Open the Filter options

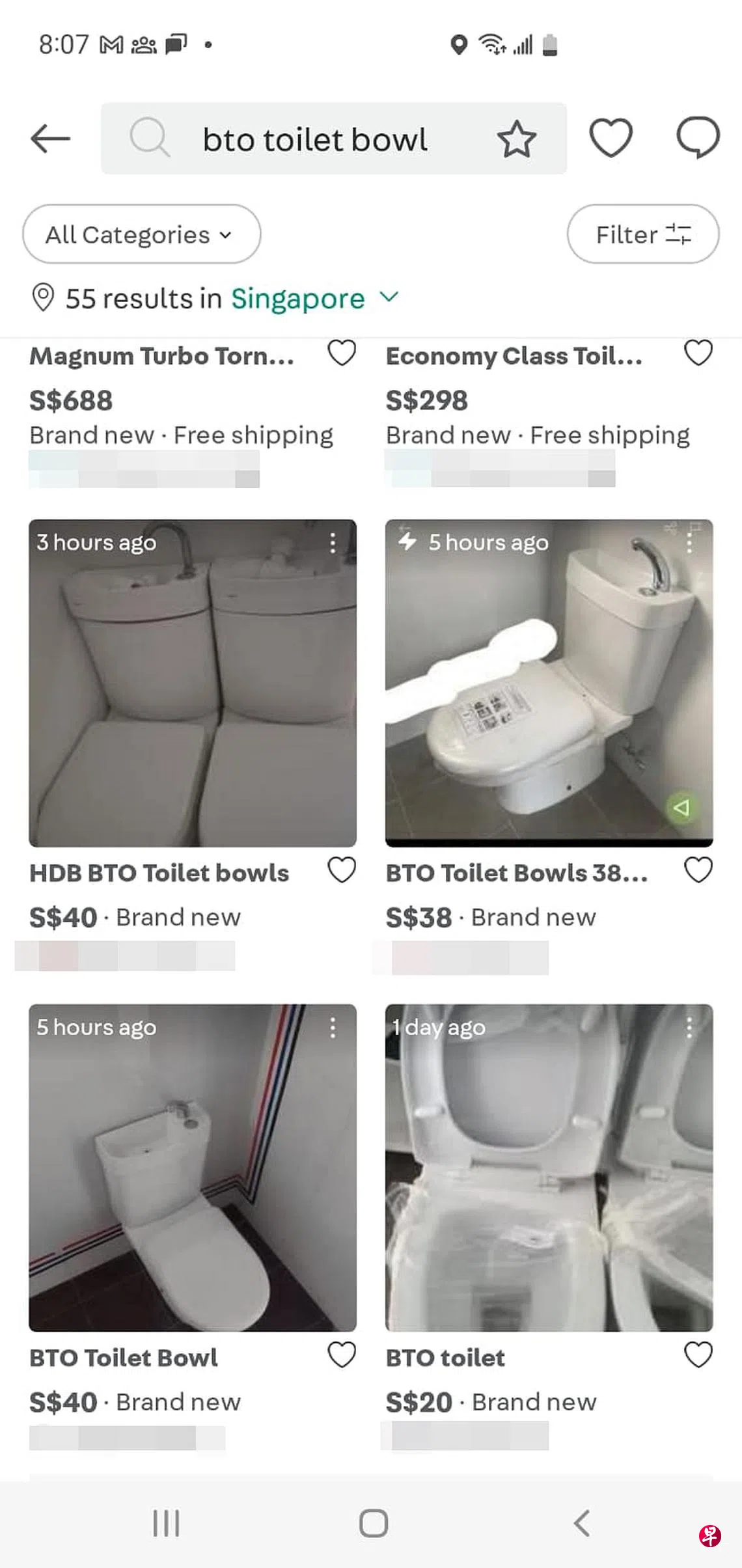[642, 234]
